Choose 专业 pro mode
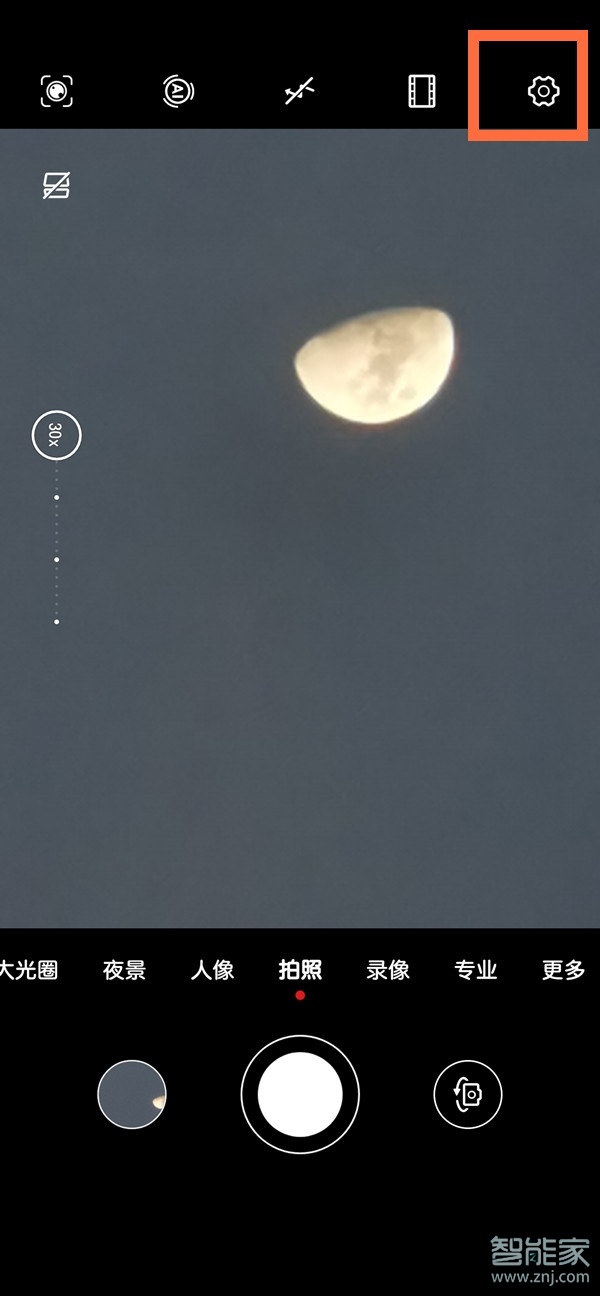600x1296 pixels. pyautogui.click(x=476, y=969)
